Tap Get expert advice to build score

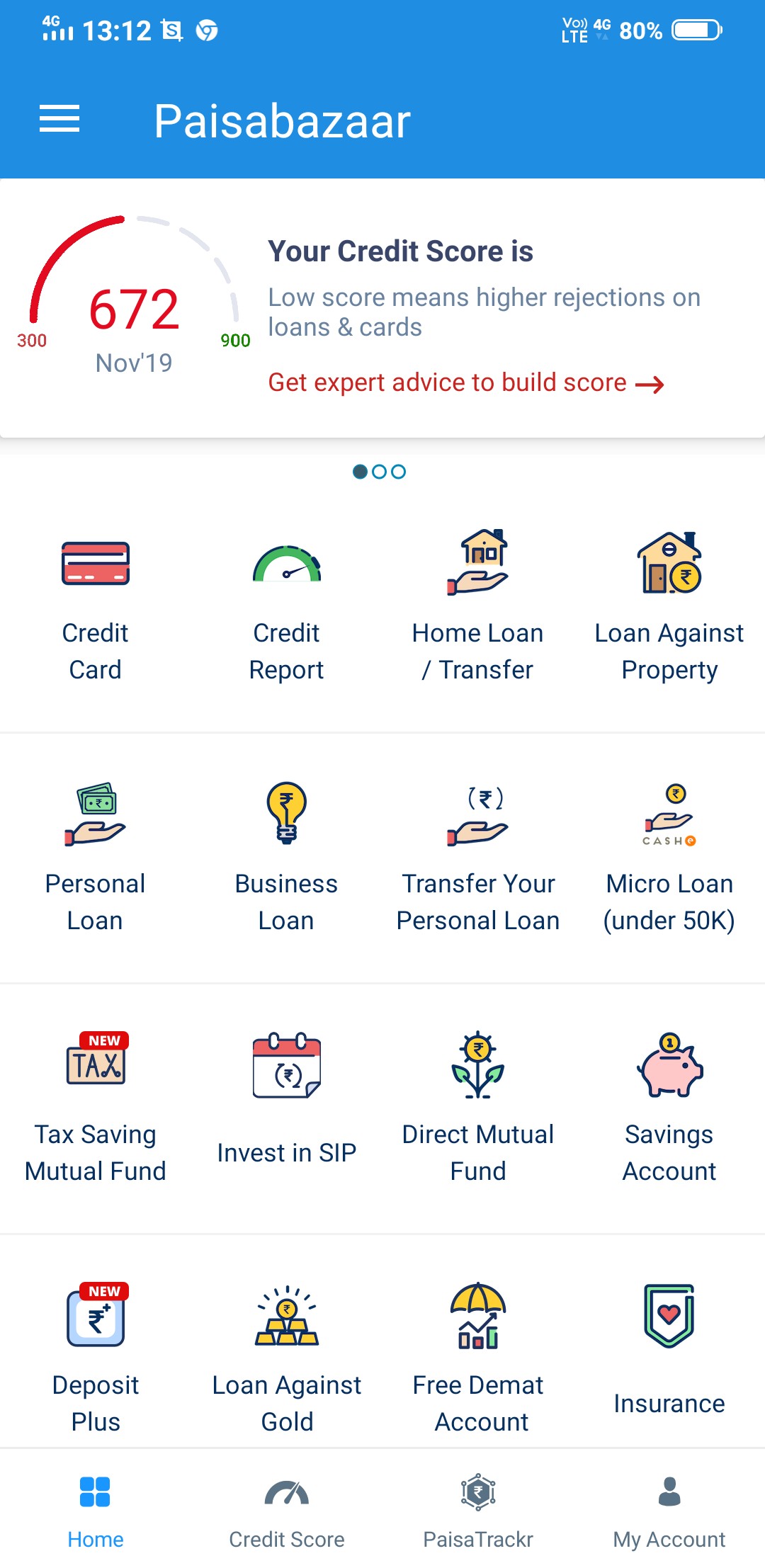pyautogui.click(x=466, y=383)
